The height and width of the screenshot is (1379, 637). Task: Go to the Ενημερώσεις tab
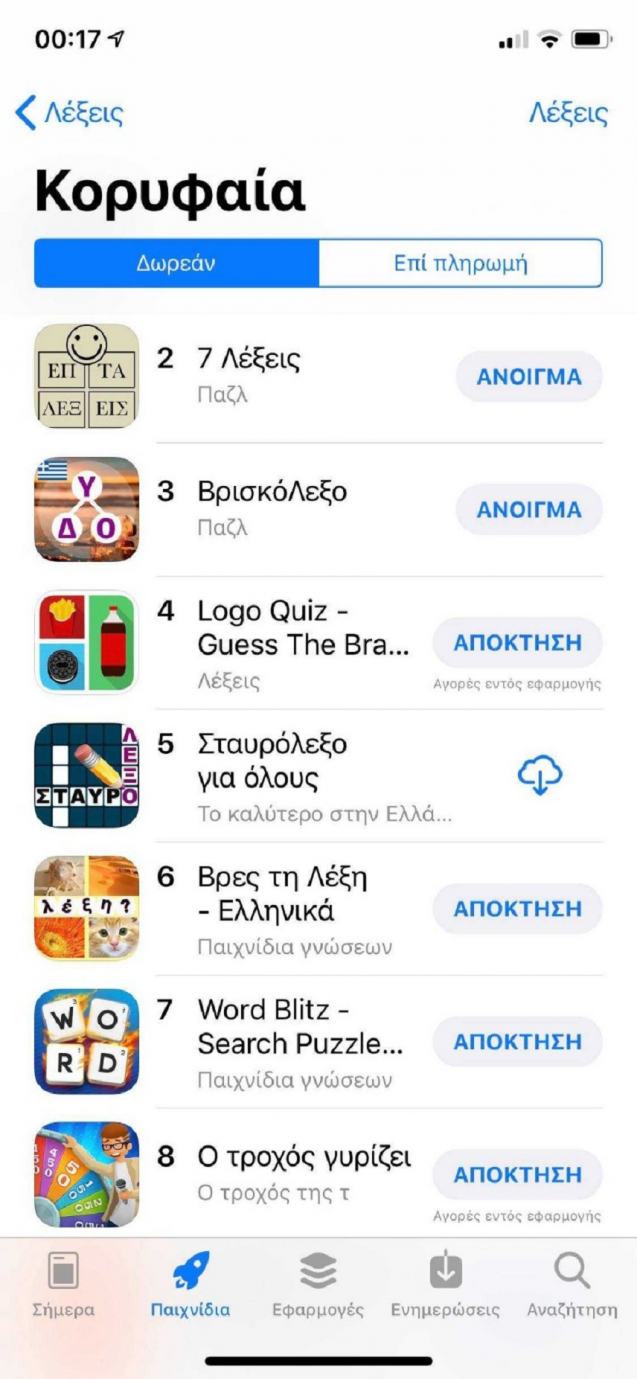[445, 1286]
